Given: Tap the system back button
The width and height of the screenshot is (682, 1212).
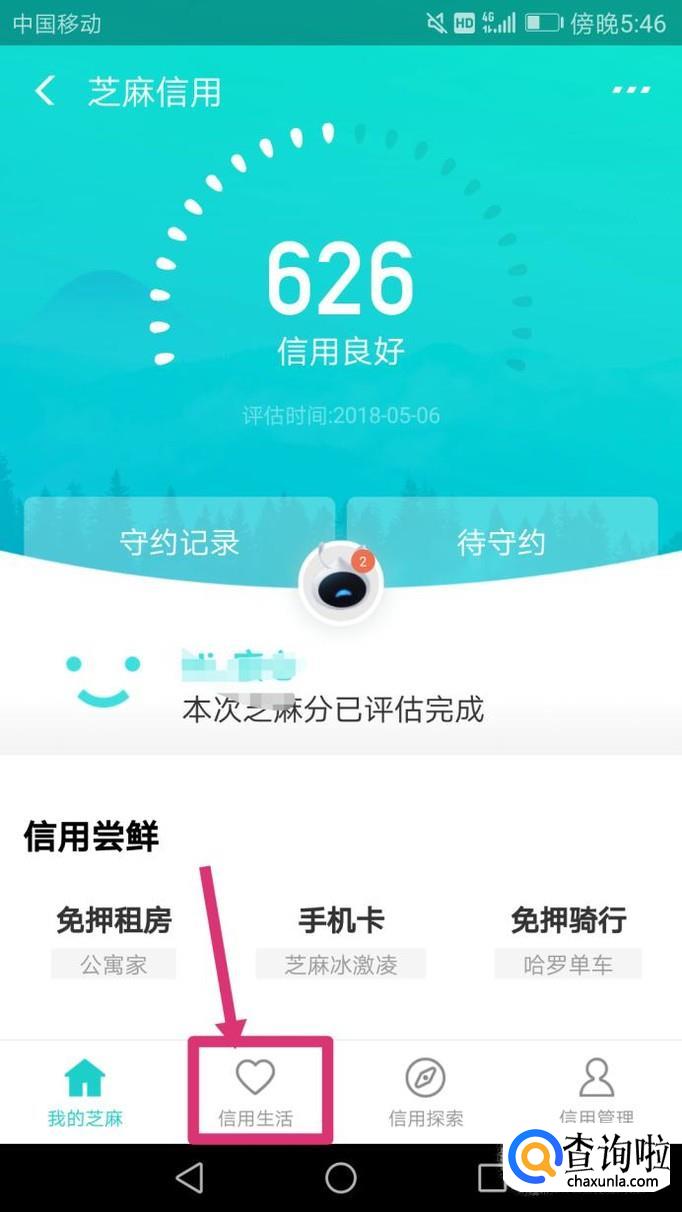Looking at the screenshot, I should (x=189, y=1178).
